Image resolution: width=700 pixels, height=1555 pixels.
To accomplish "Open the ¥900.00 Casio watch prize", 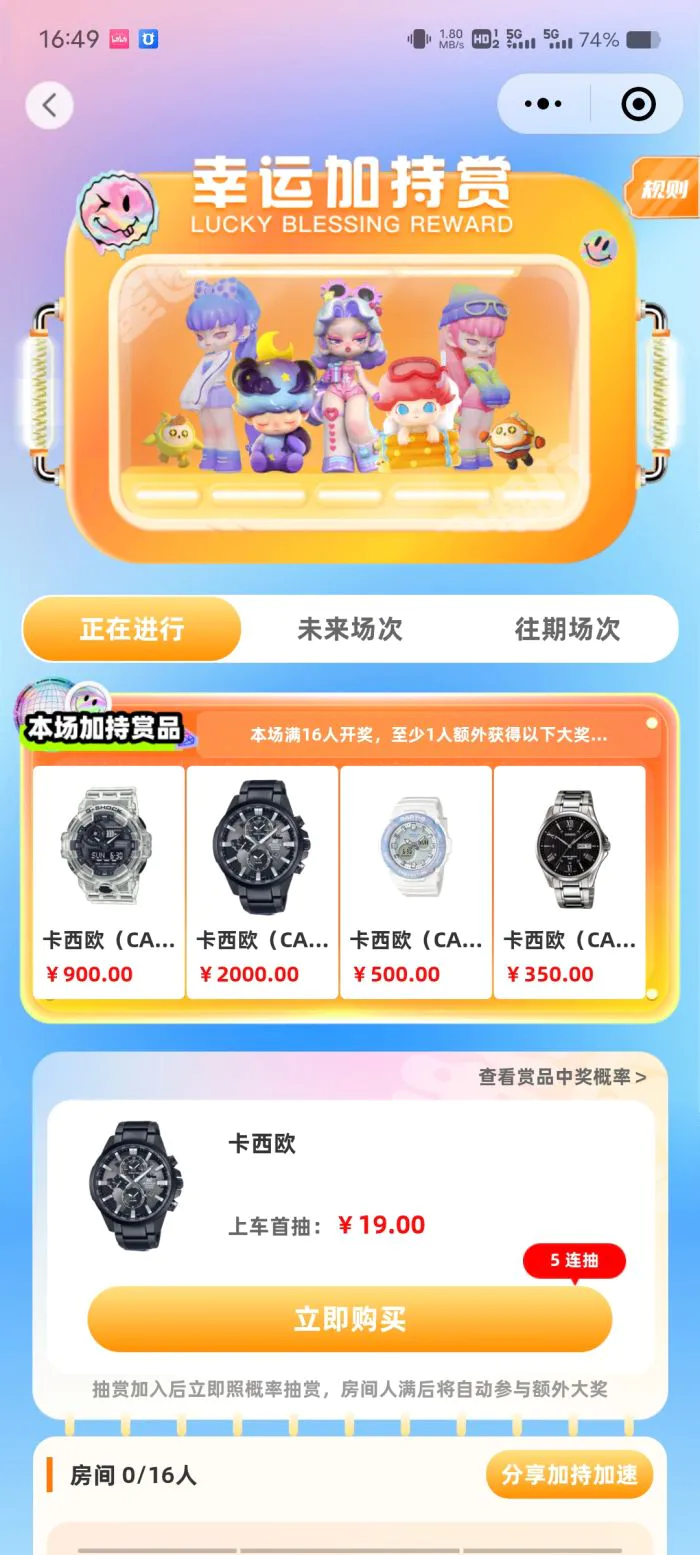I will coord(108,880).
